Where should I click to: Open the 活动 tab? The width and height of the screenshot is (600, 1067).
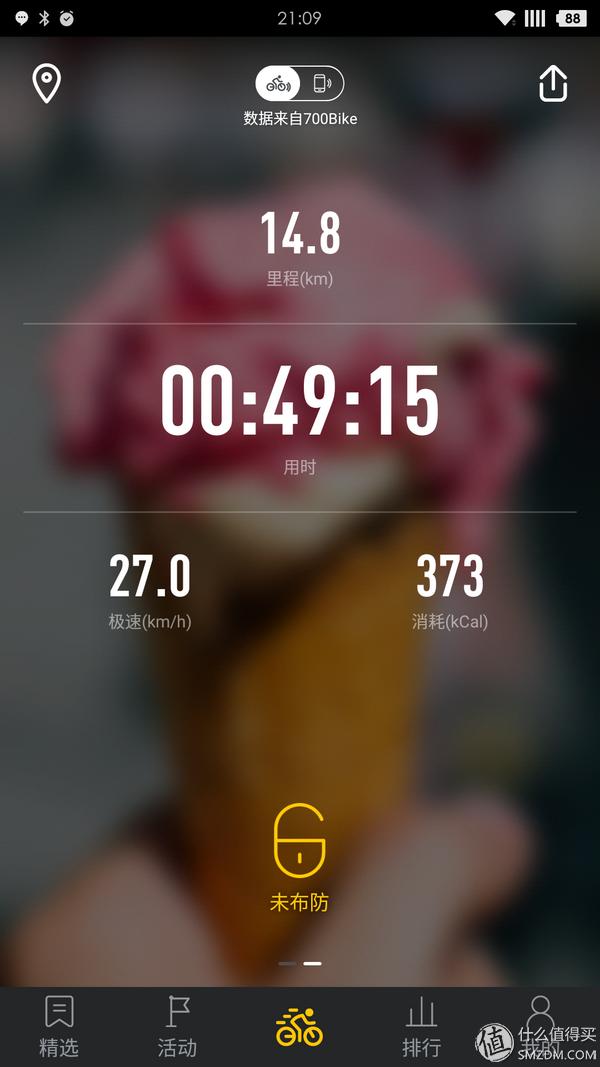[177, 1026]
